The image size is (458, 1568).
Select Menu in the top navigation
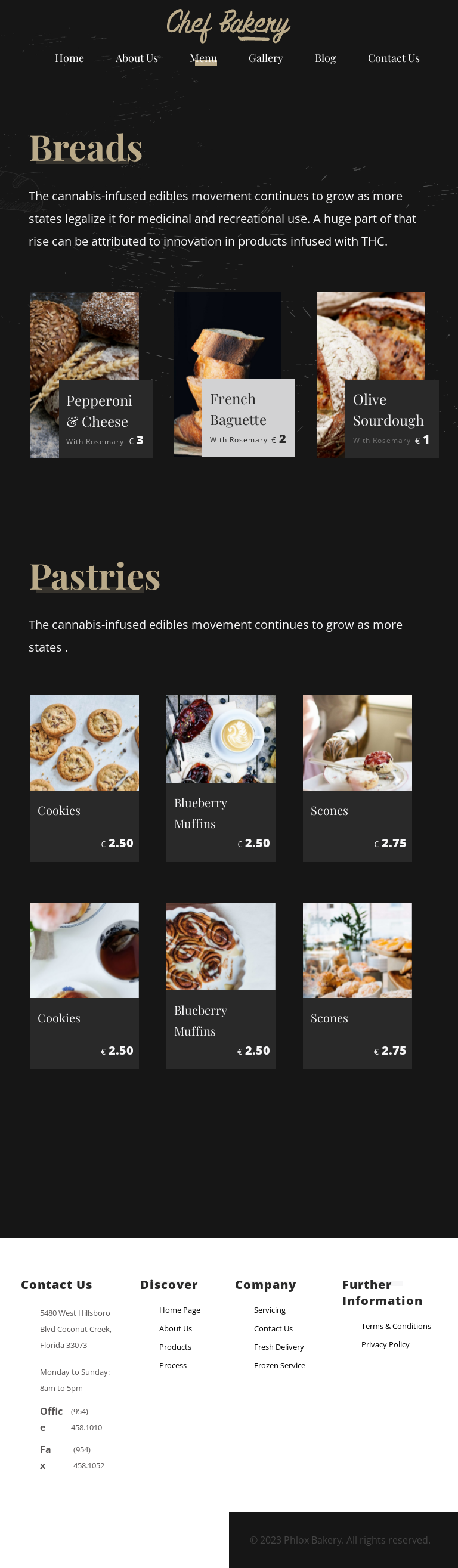(203, 58)
